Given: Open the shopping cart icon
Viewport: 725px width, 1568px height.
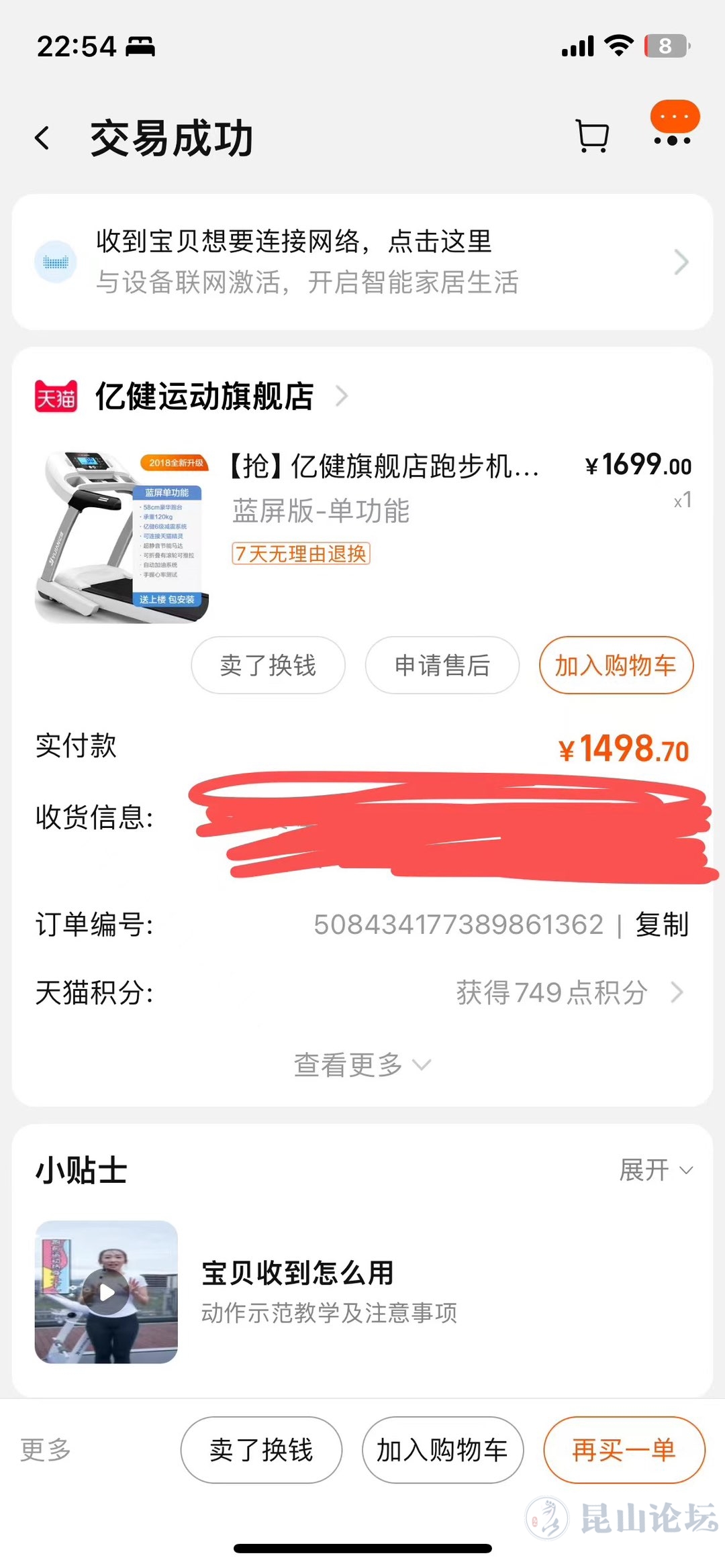Looking at the screenshot, I should [x=592, y=136].
